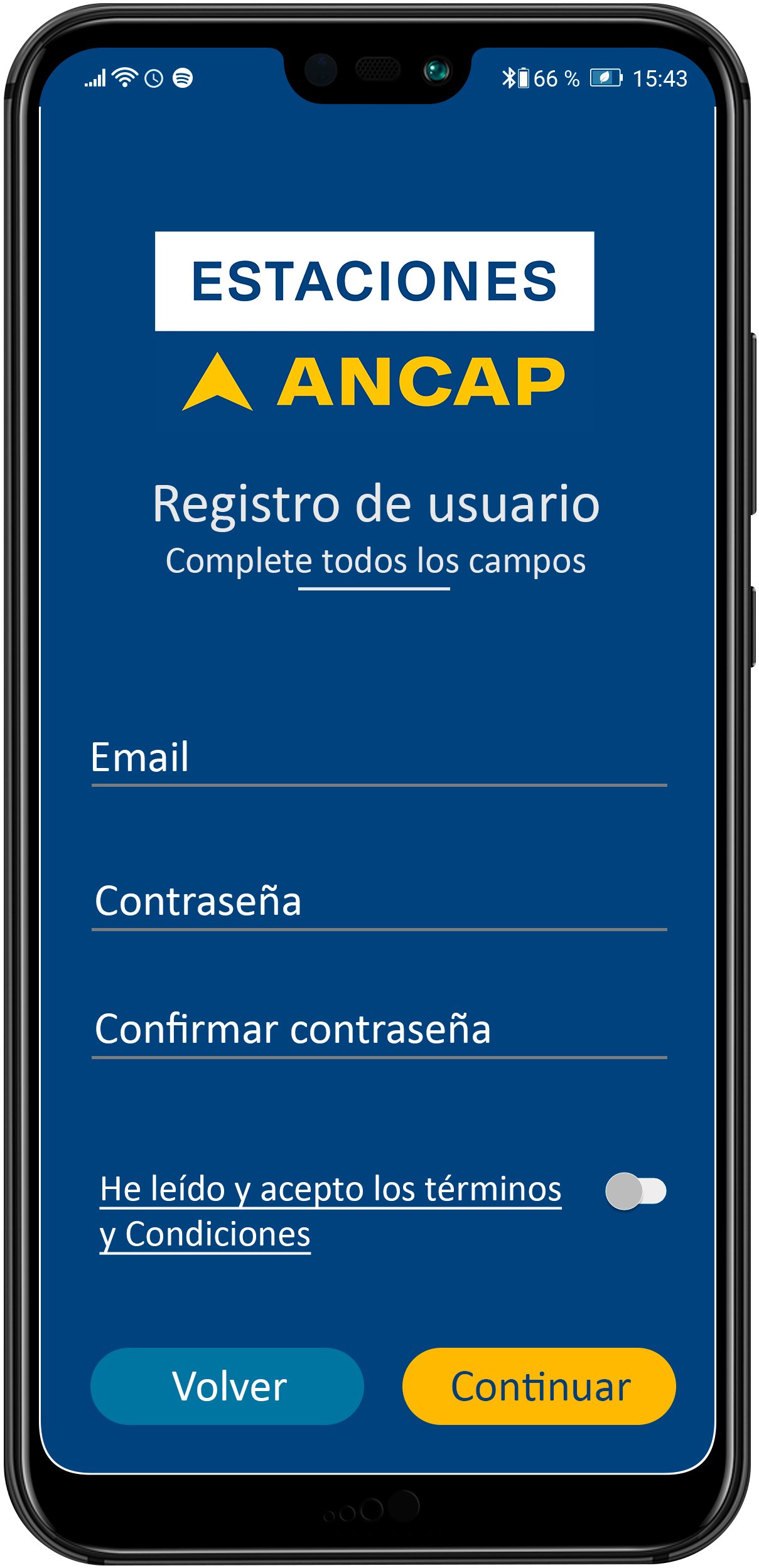The width and height of the screenshot is (759, 1568).
Task: Open the términos y Condiciones link
Action: click(x=330, y=1212)
